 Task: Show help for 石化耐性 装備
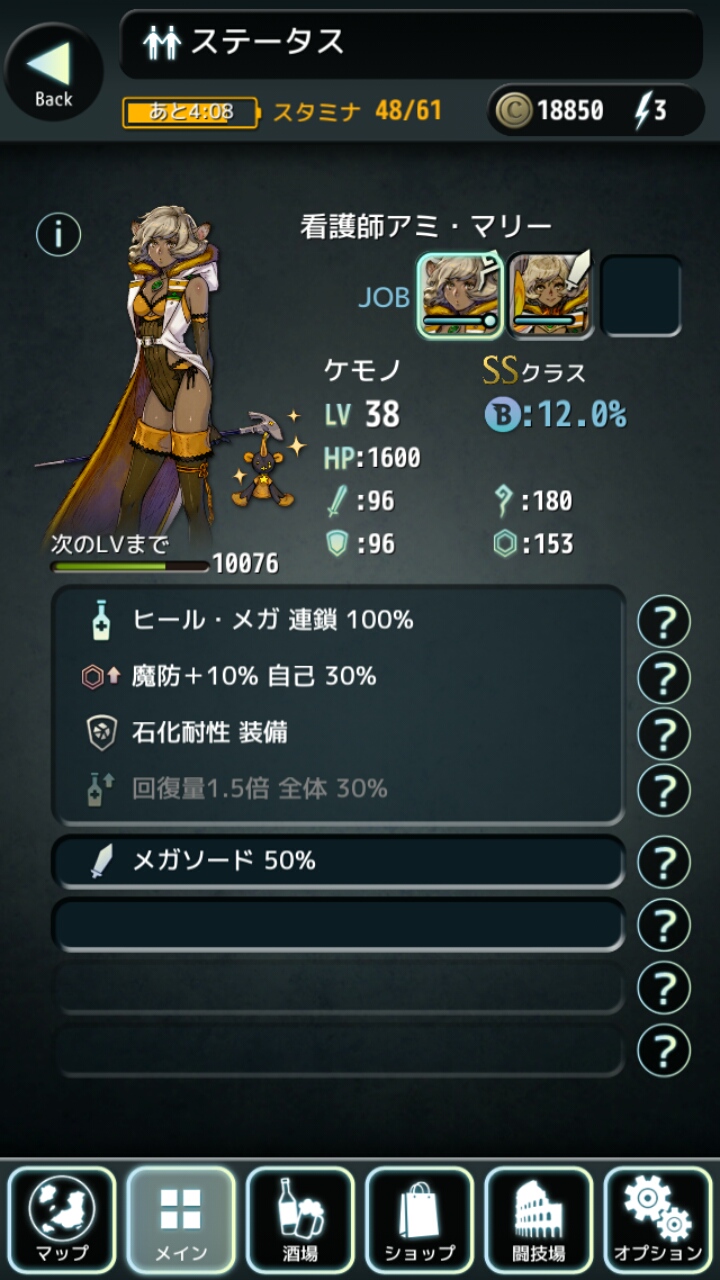click(663, 734)
